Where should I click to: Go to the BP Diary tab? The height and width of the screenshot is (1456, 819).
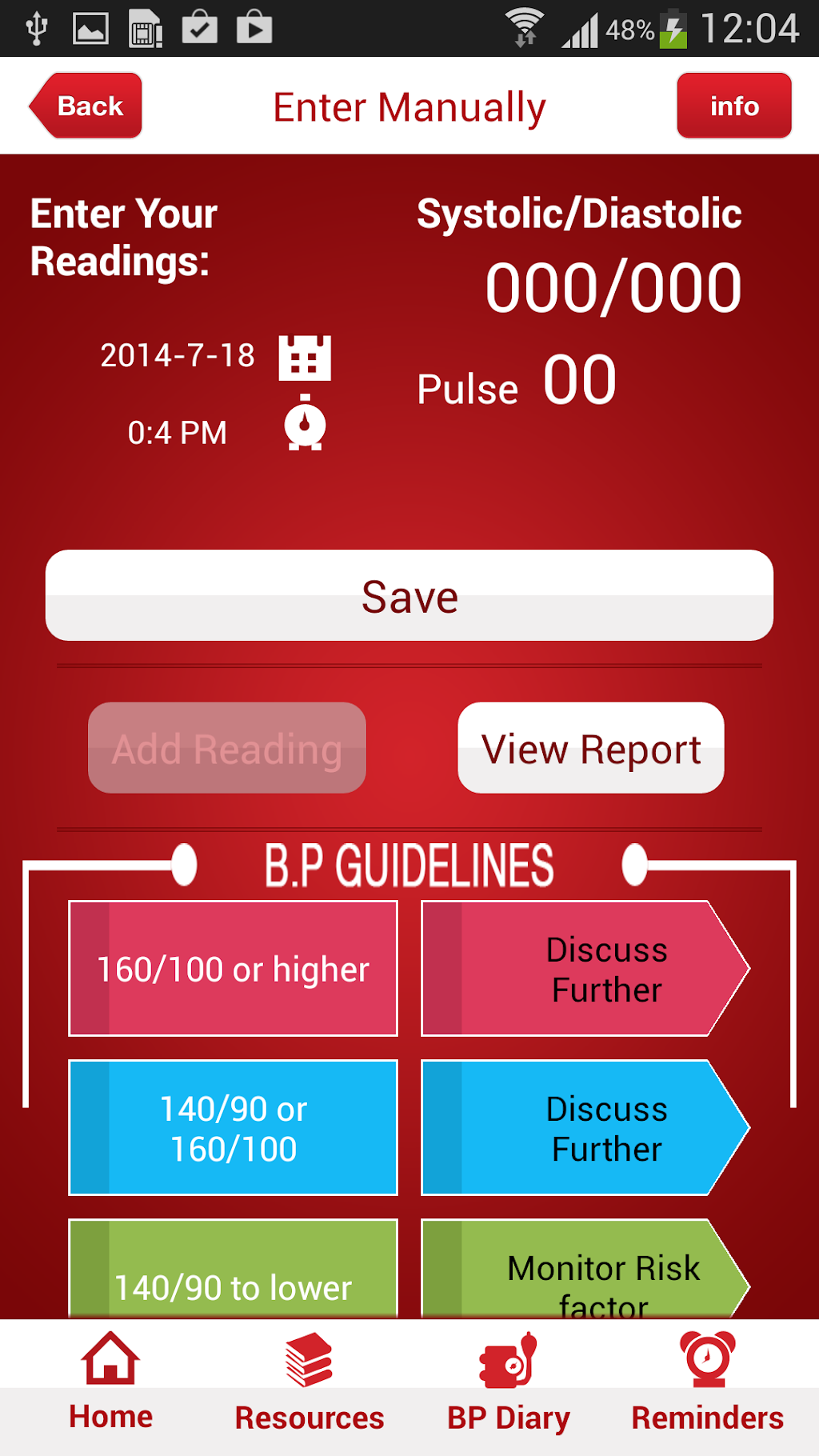click(508, 1382)
